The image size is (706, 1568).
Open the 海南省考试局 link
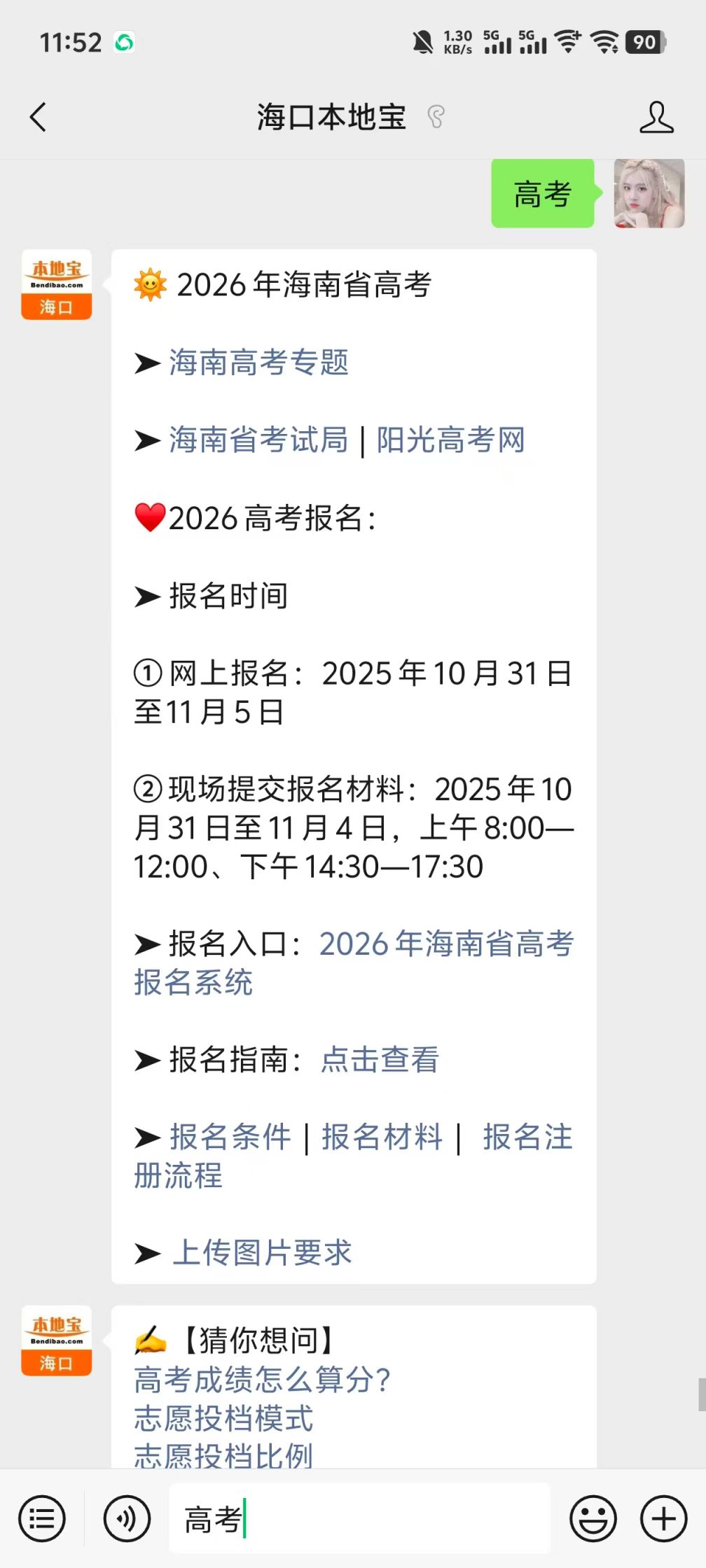(x=258, y=440)
